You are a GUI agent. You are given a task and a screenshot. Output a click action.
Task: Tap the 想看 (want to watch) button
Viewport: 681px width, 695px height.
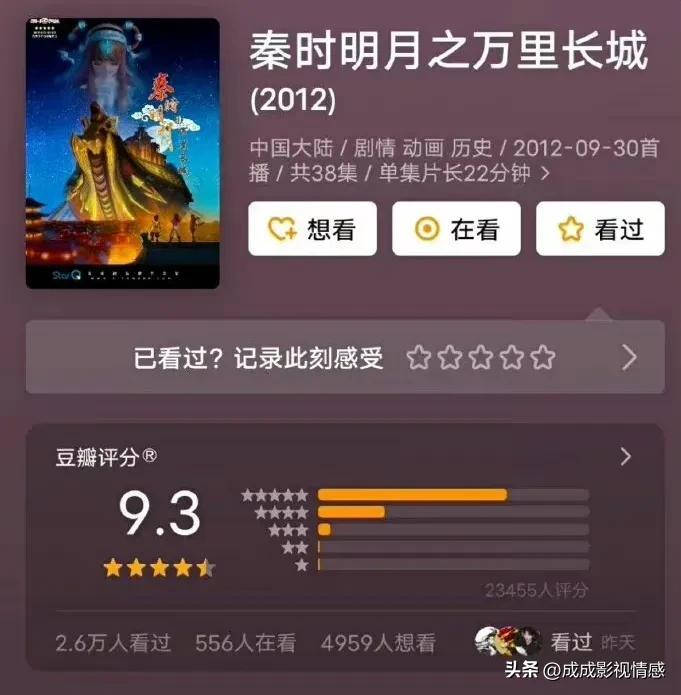pyautogui.click(x=312, y=229)
